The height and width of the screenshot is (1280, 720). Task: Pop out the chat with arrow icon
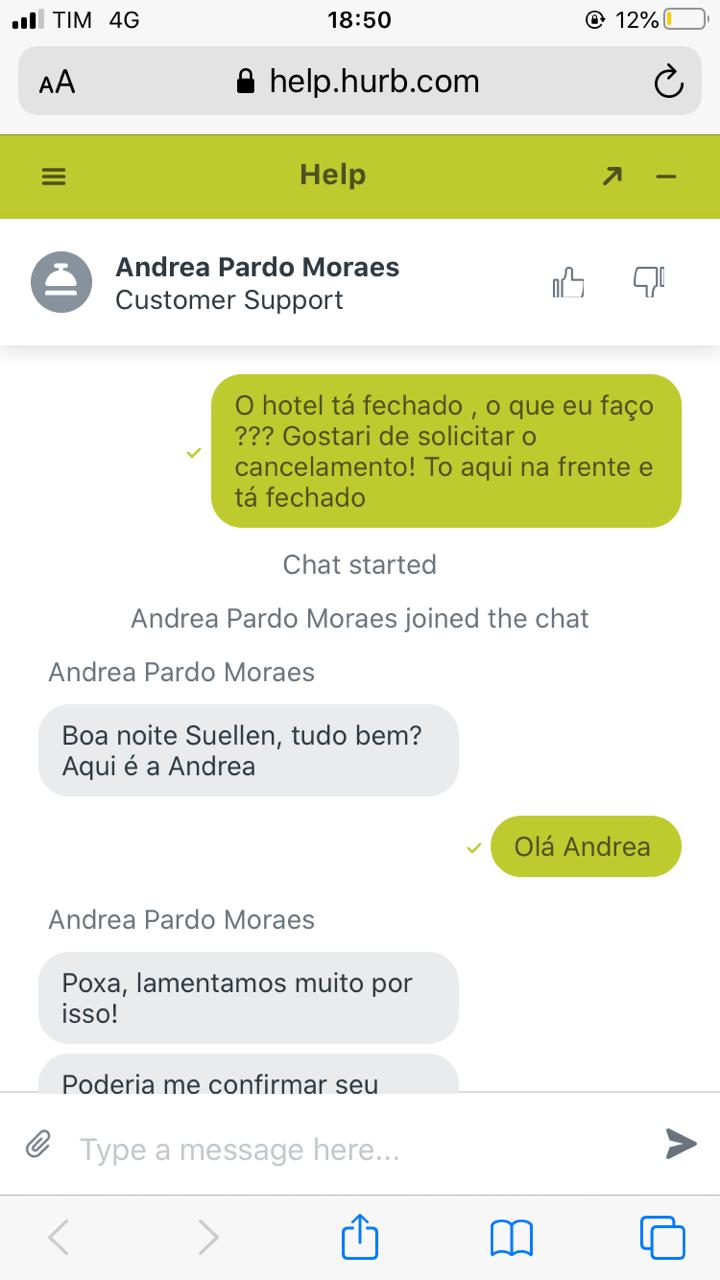click(x=612, y=177)
